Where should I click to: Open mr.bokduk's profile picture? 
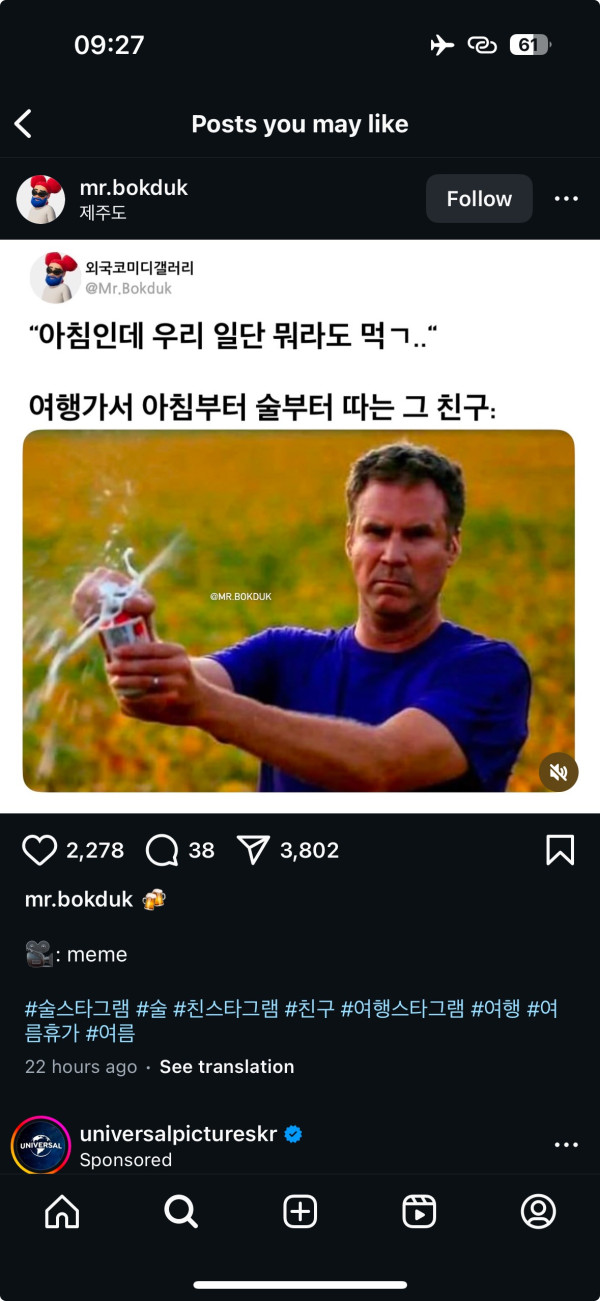pyautogui.click(x=41, y=199)
